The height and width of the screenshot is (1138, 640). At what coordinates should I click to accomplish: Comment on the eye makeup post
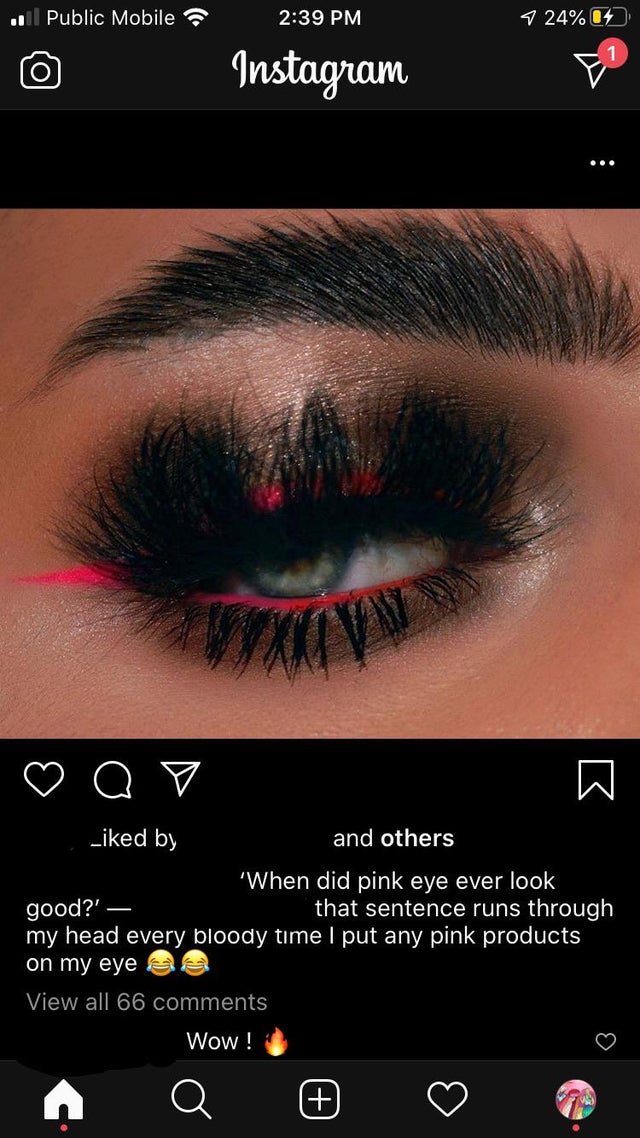tap(112, 780)
